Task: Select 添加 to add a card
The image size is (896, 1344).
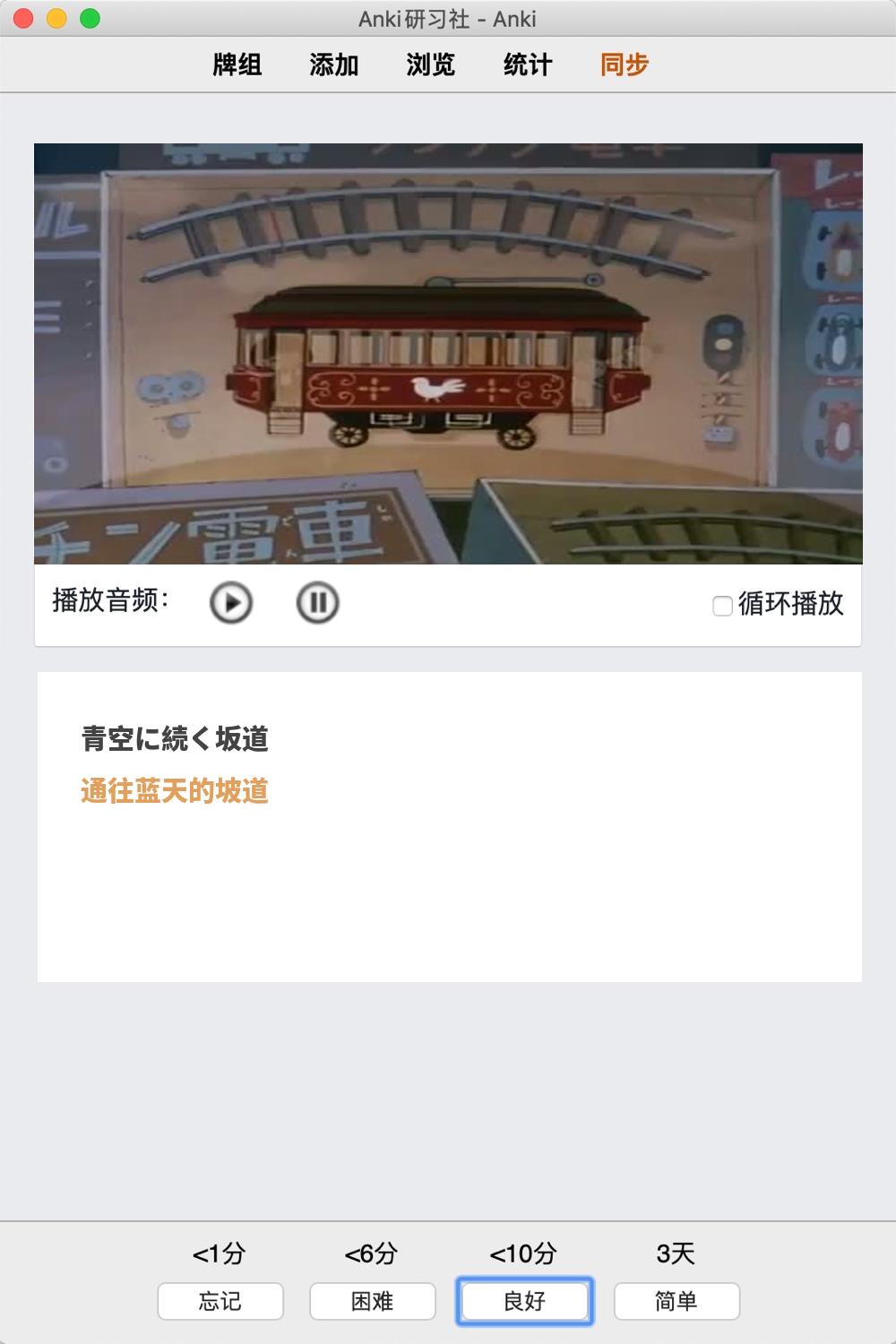Action: point(334,65)
